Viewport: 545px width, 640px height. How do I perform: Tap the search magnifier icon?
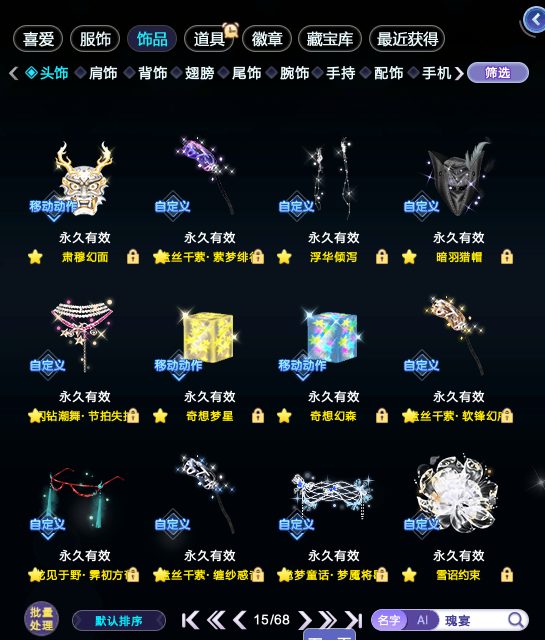pyautogui.click(x=516, y=620)
